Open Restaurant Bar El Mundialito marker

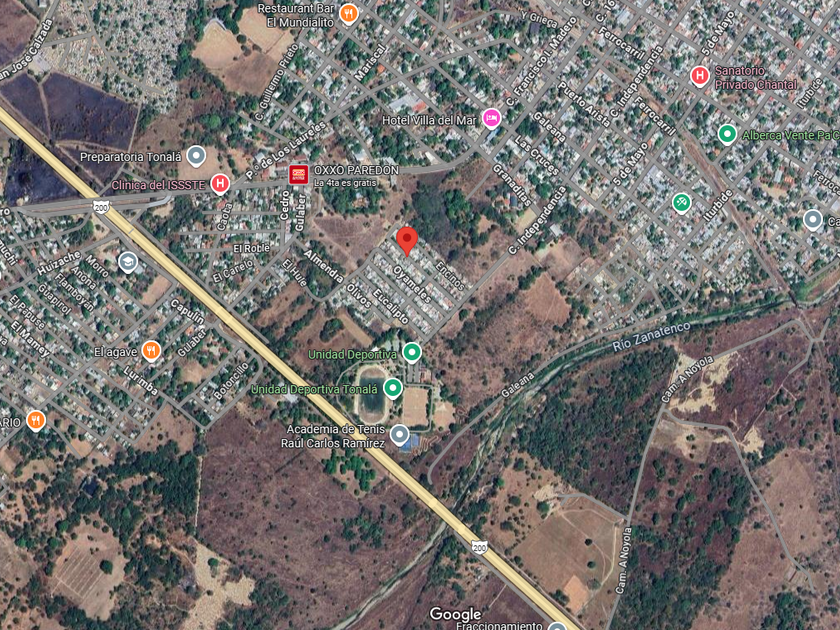pos(349,14)
